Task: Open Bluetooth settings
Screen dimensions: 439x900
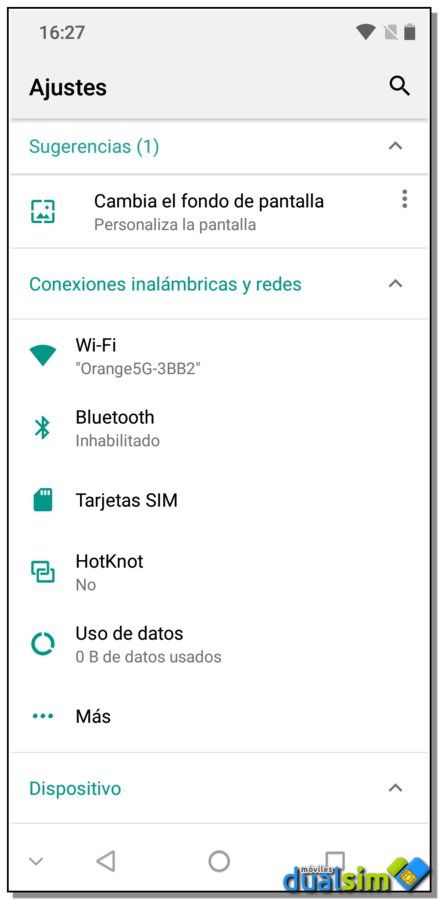Action: coord(219,428)
